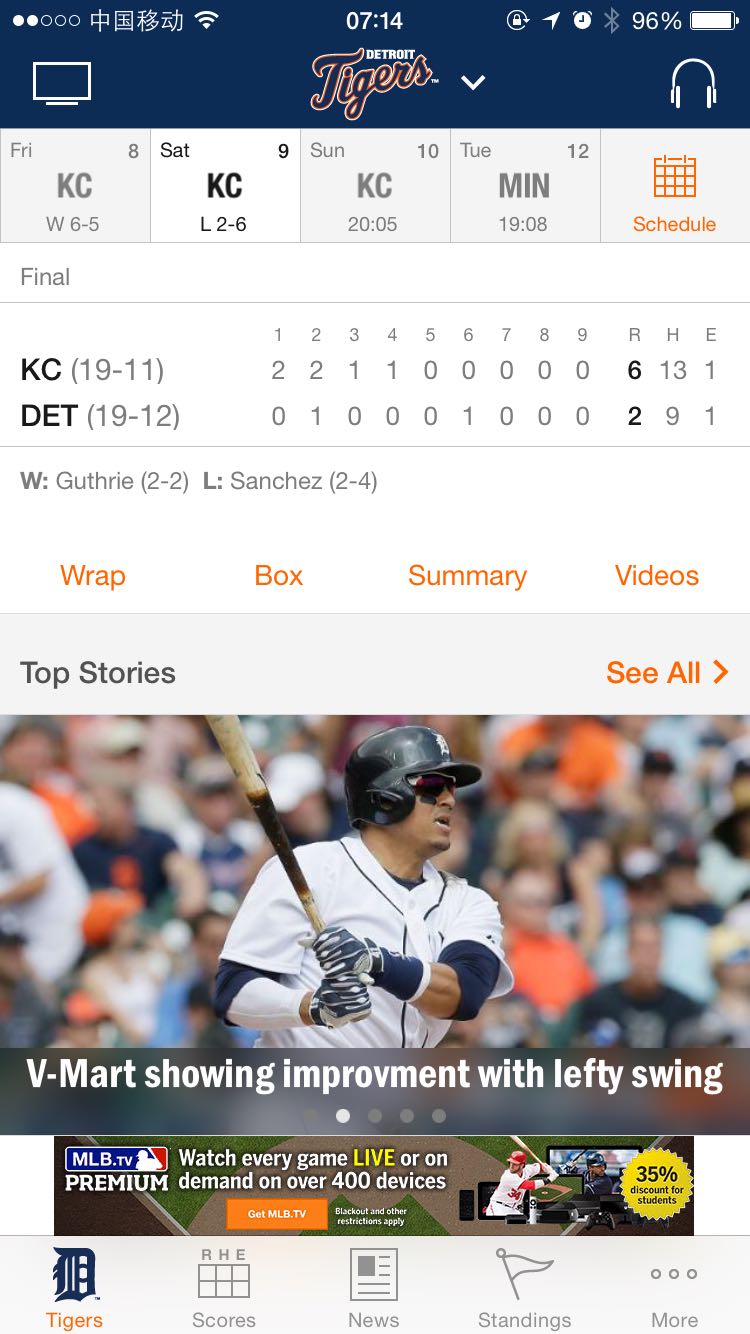Select Friday's KC game W 6-5
The width and height of the screenshot is (750, 1334).
coord(75,187)
